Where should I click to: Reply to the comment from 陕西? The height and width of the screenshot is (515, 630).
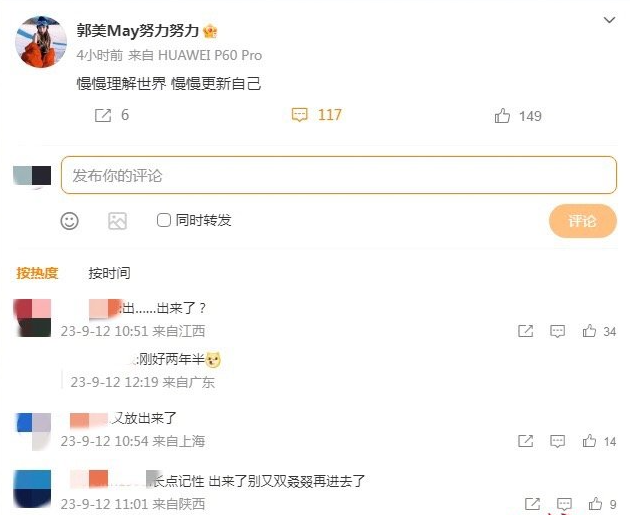pos(558,504)
